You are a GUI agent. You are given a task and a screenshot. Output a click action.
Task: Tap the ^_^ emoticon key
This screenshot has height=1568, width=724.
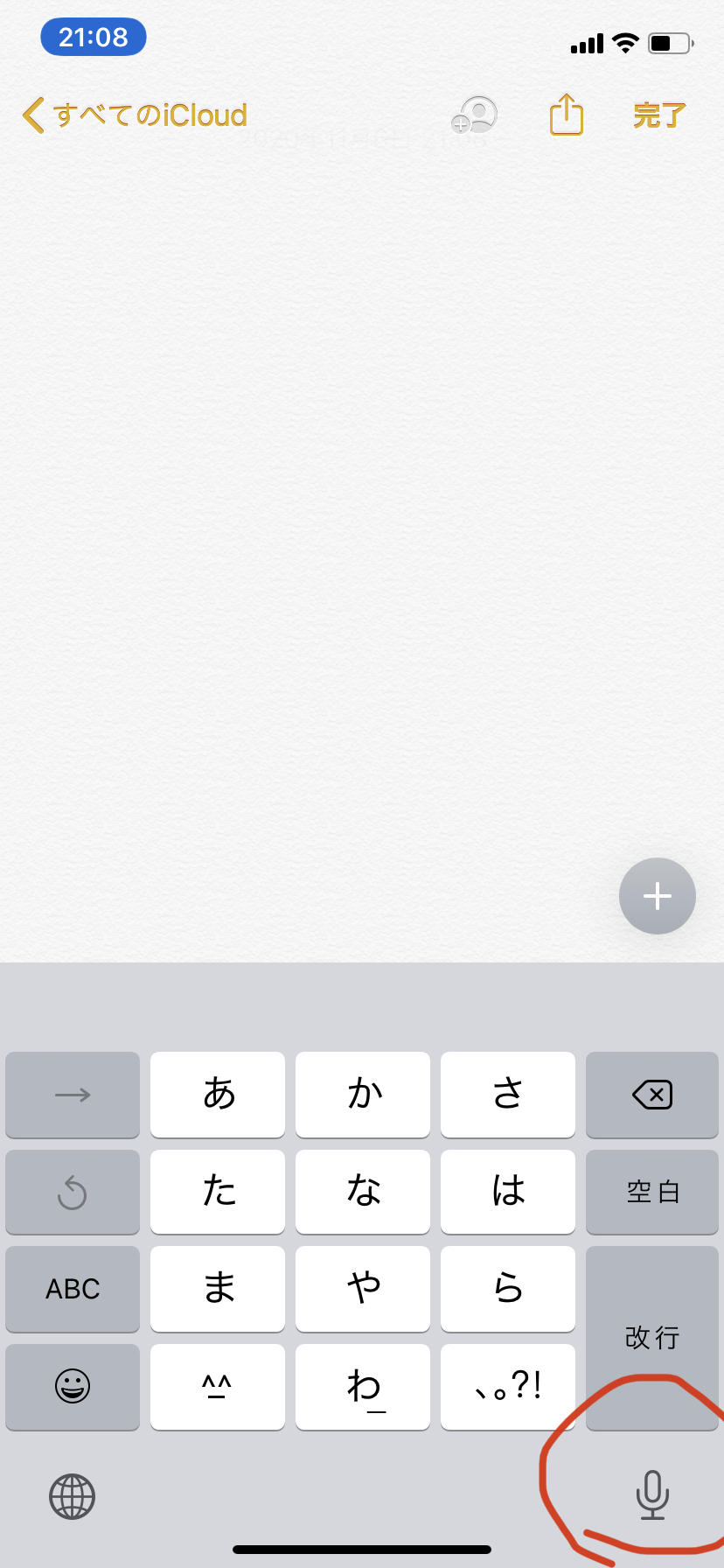pyautogui.click(x=218, y=1387)
